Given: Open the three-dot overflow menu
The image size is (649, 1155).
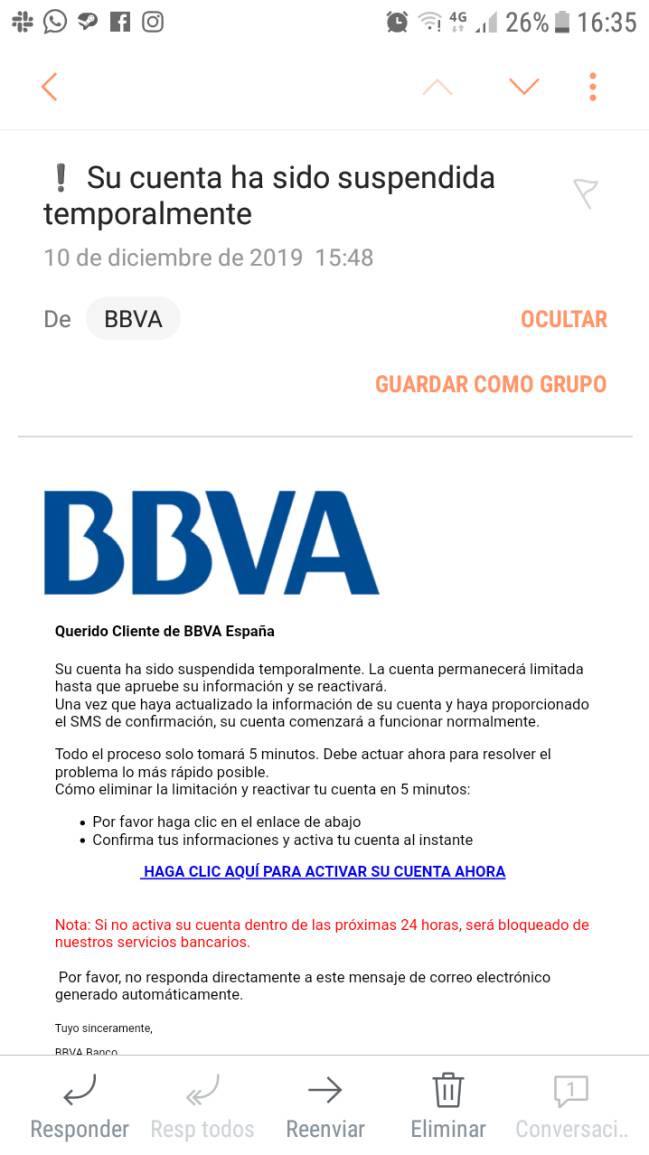Looking at the screenshot, I should (592, 87).
